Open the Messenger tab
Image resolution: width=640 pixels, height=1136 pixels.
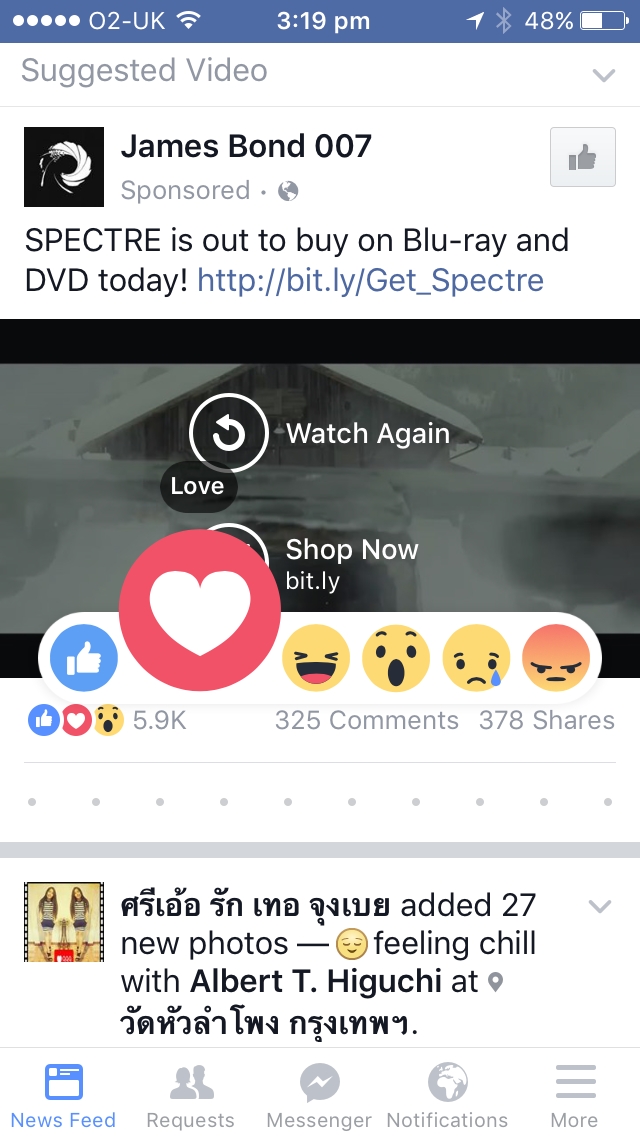pyautogui.click(x=319, y=1095)
